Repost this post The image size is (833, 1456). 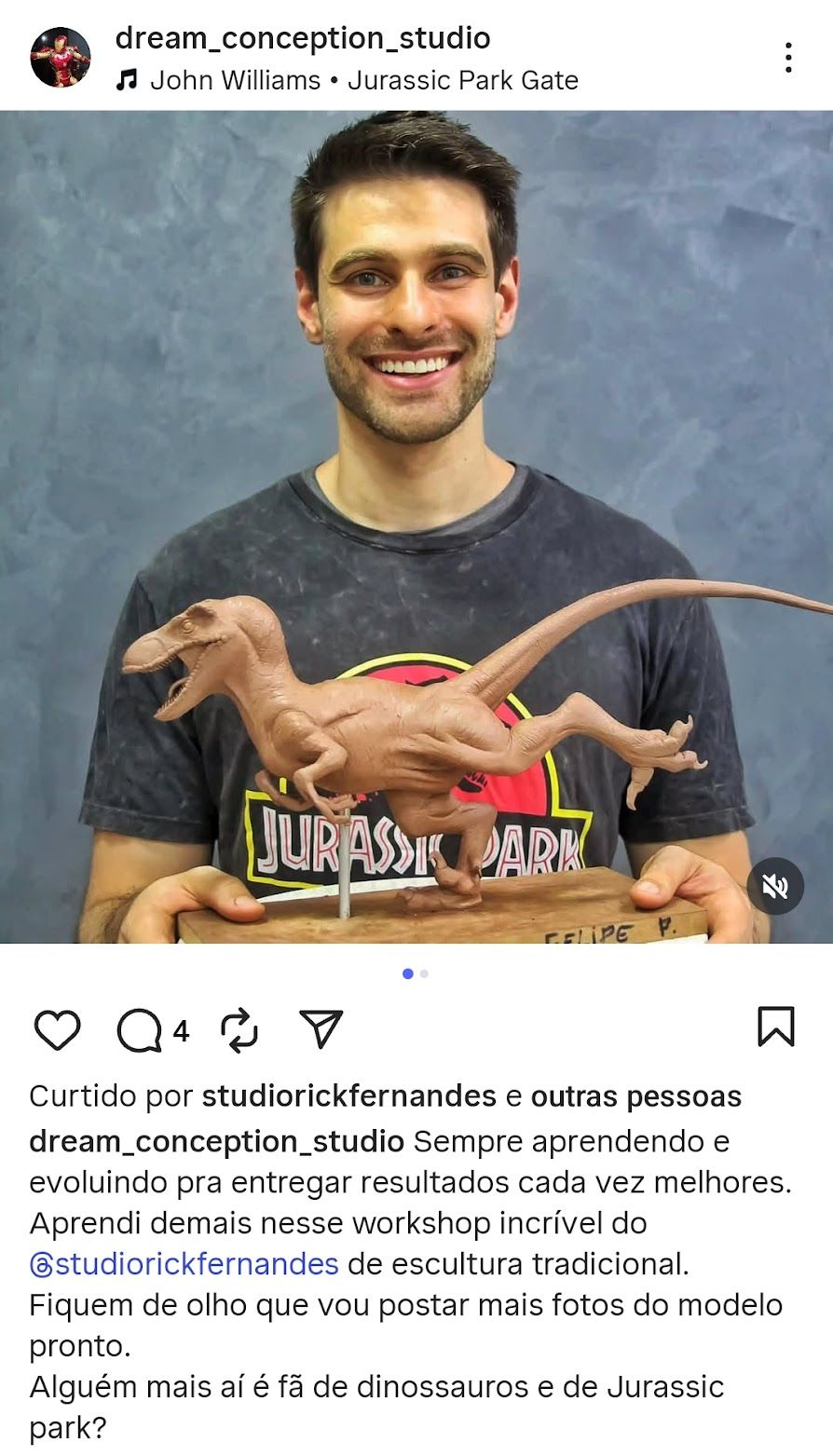tap(239, 1030)
